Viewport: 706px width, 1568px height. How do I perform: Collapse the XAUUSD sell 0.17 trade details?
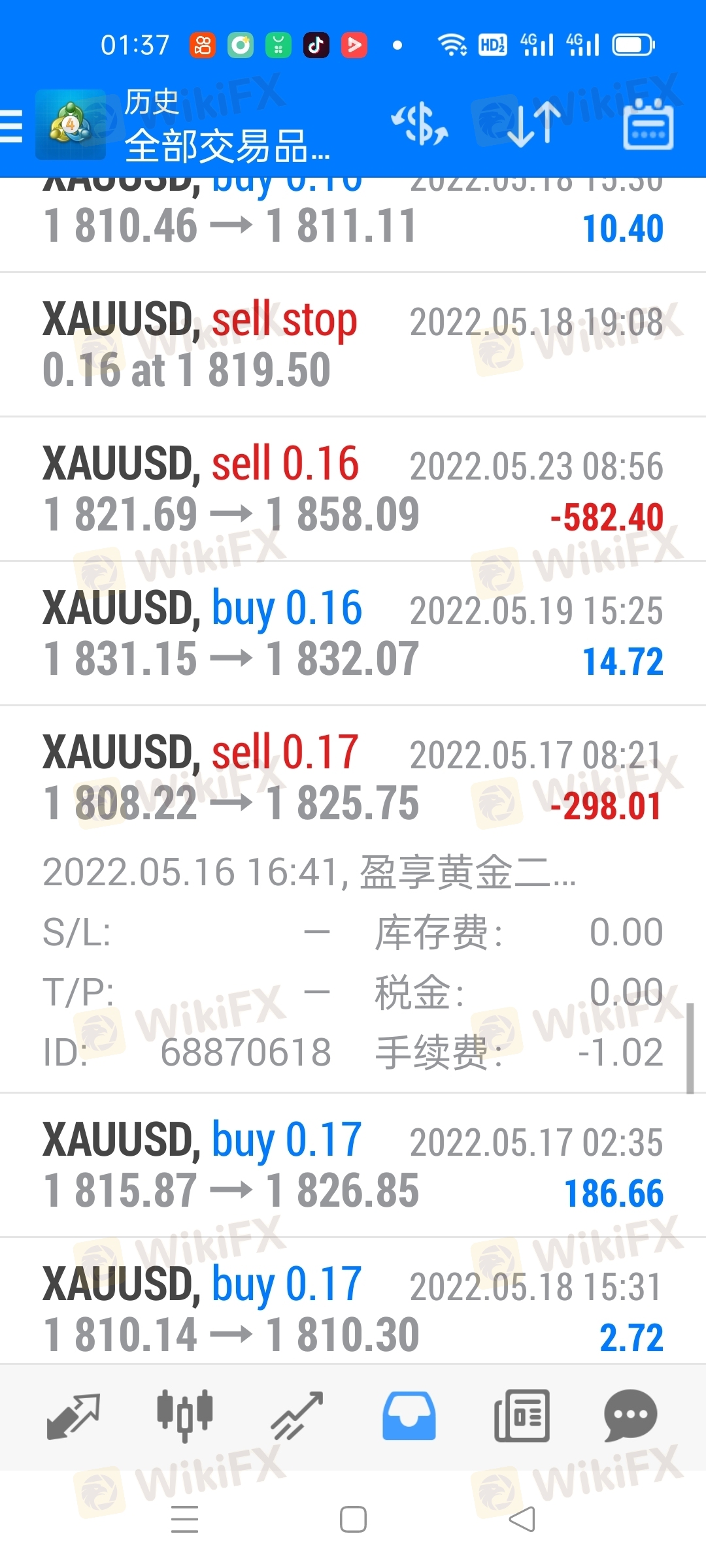[353, 899]
